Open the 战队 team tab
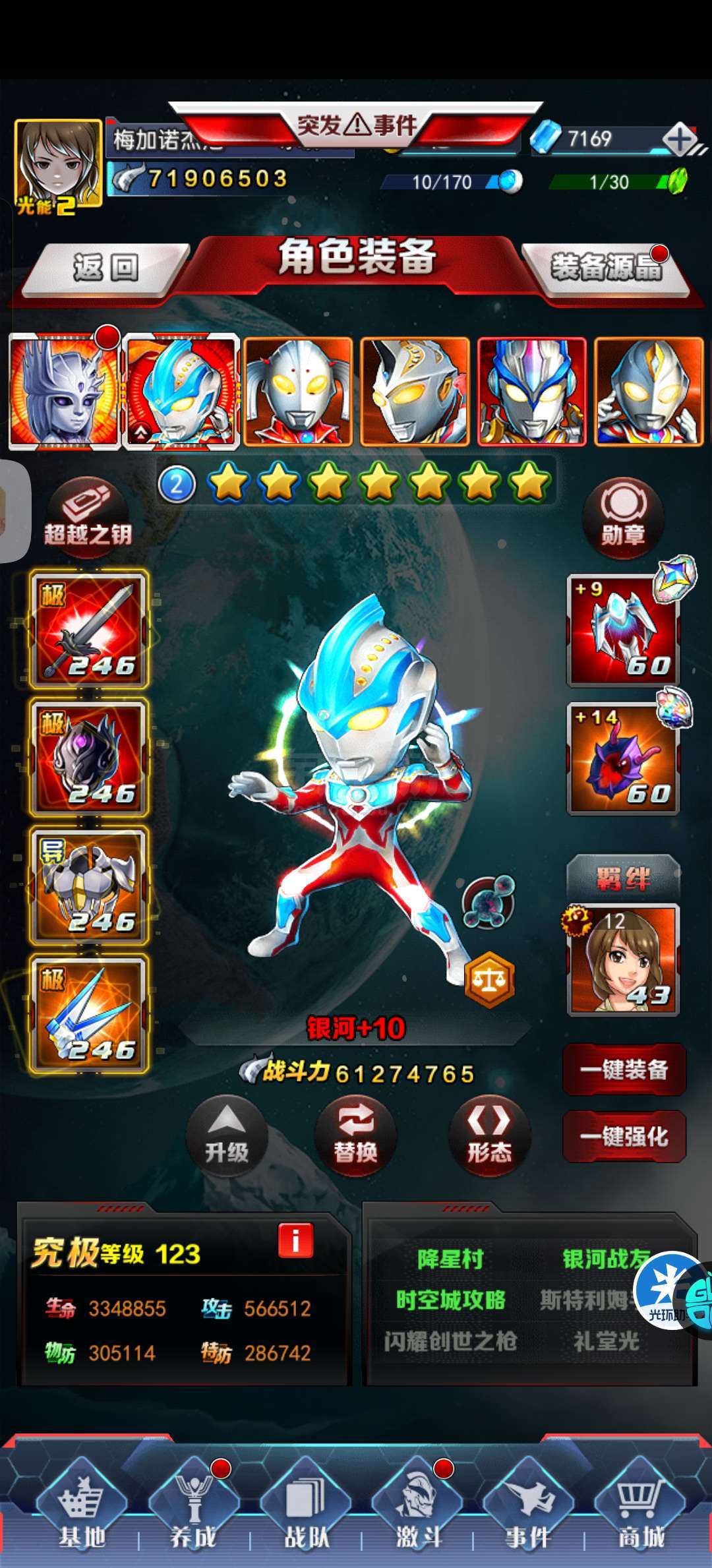Viewport: 712px width, 1568px height. pos(306,1511)
